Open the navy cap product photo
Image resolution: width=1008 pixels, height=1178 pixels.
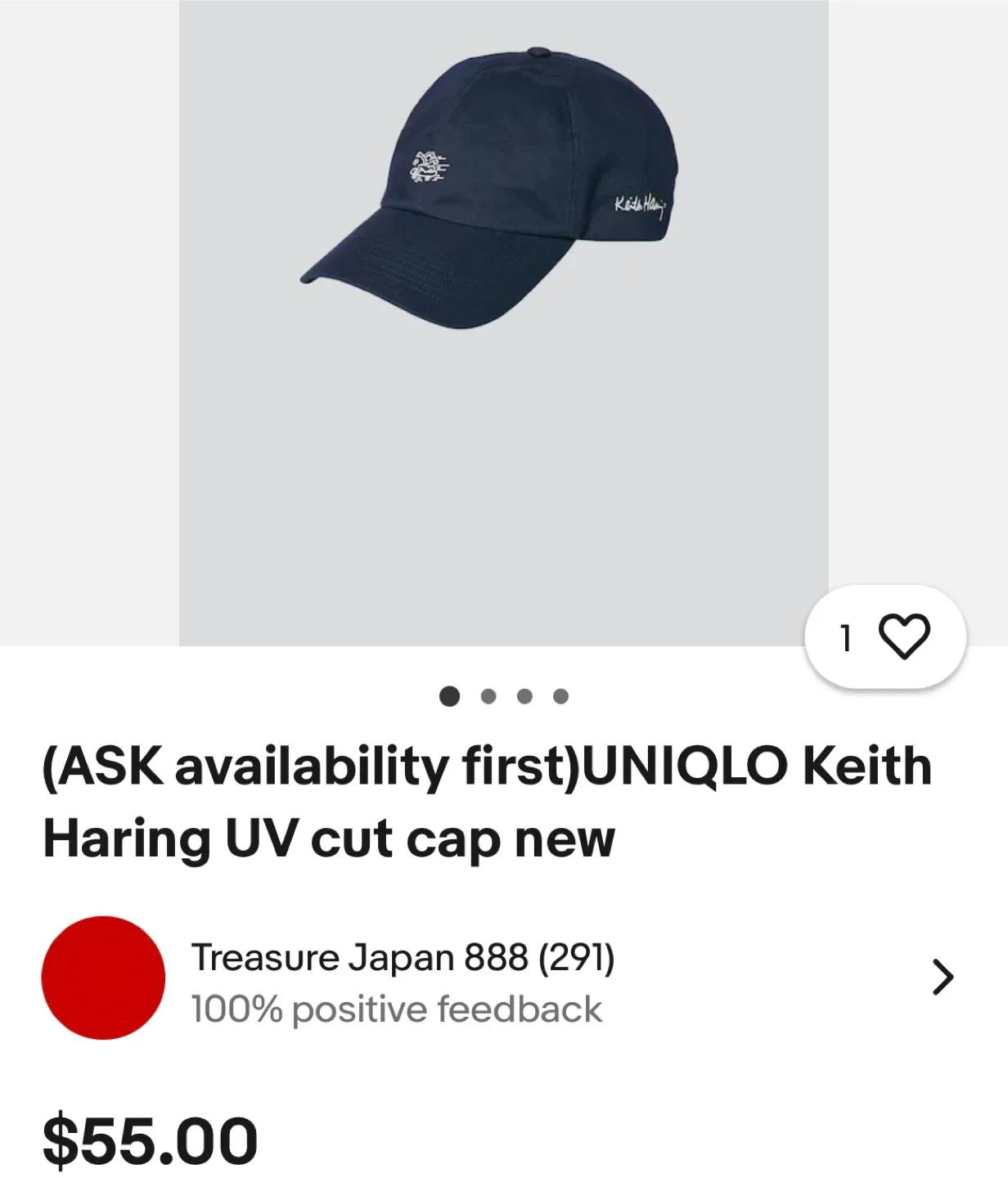pyautogui.click(x=503, y=322)
